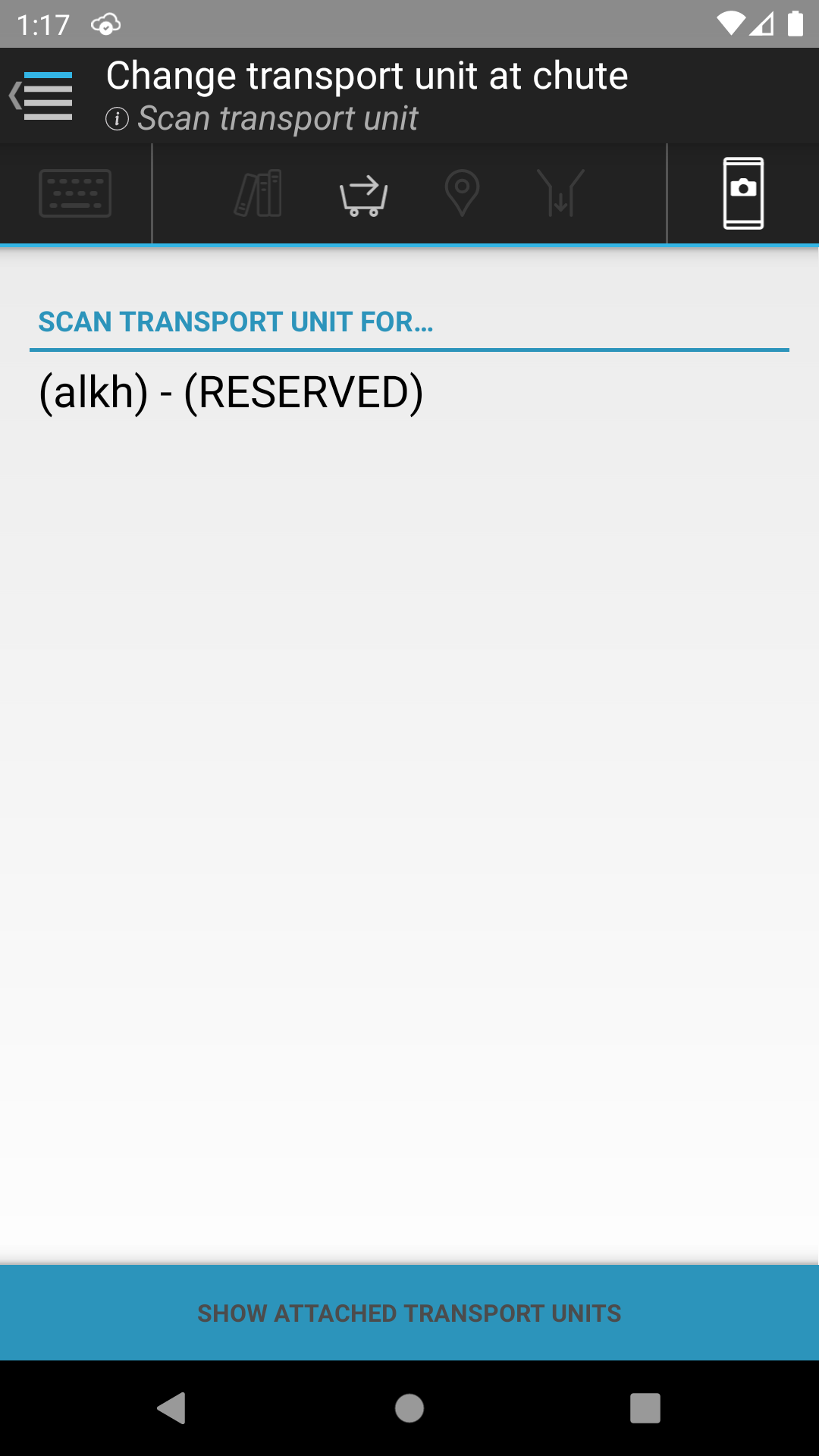Open the navigation drawer menu
The image size is (819, 1456).
[42, 96]
